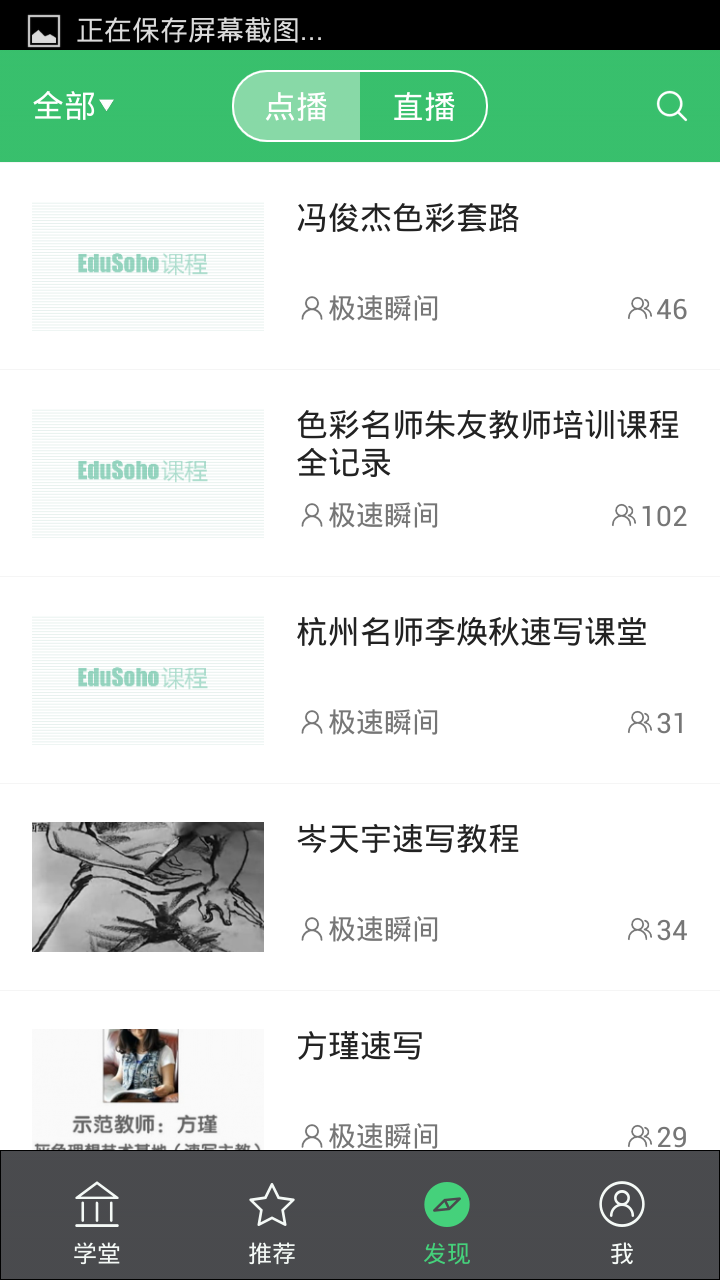
Task: Open the course 杭州名师李焕秋速写课堂
Action: (x=470, y=633)
